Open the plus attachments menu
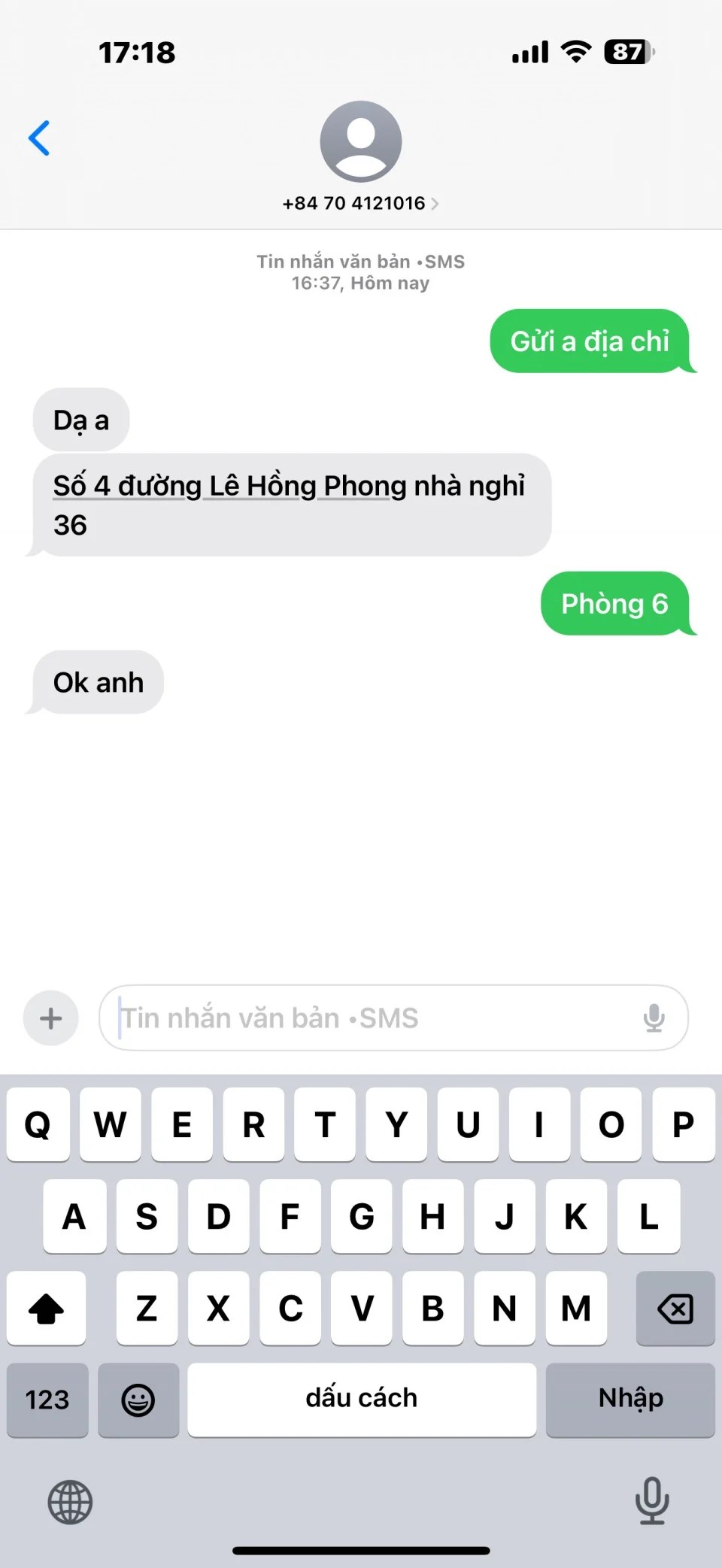This screenshot has height=1568, width=722. tap(51, 1018)
